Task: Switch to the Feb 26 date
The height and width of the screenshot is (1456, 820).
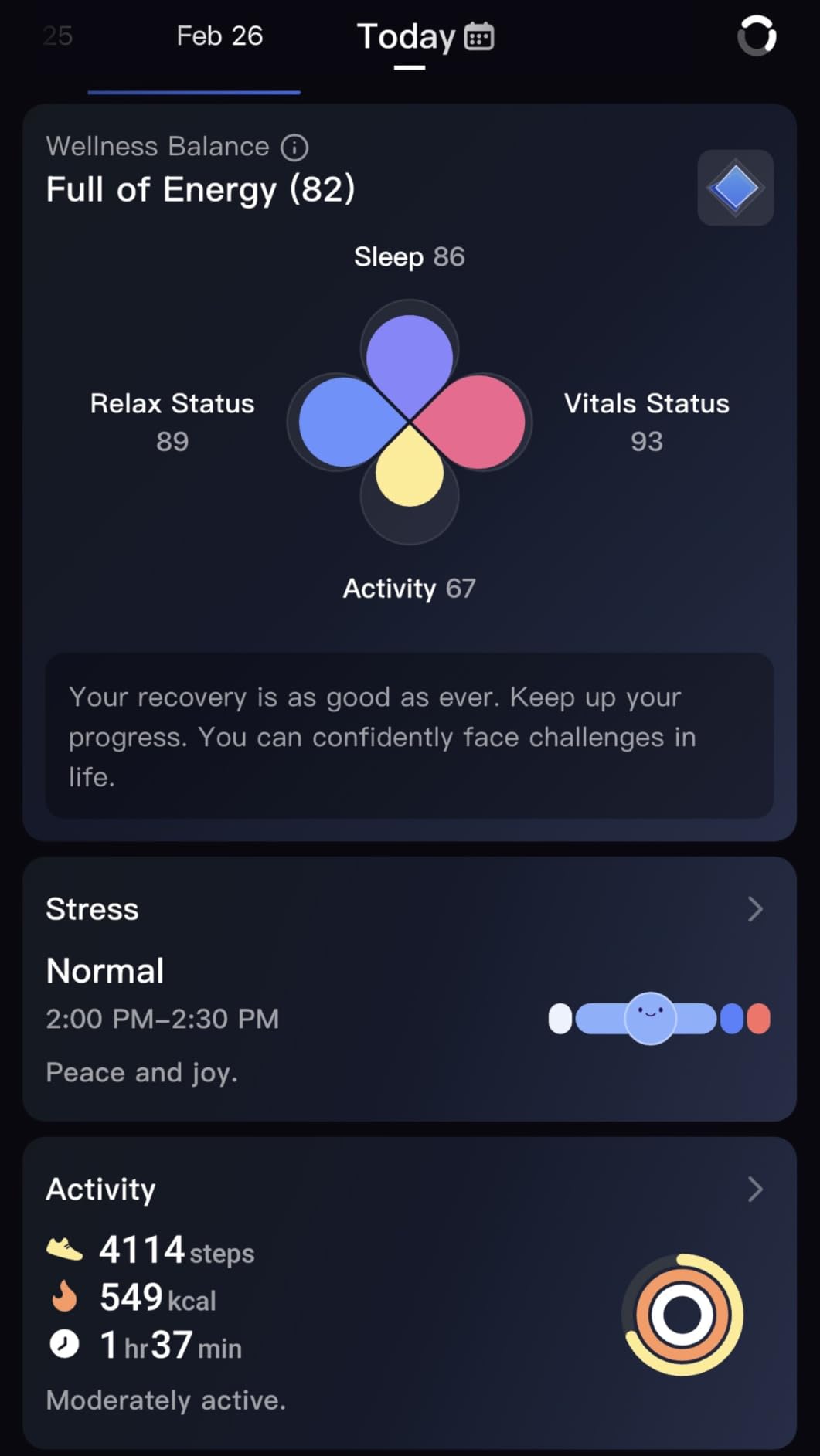Action: pyautogui.click(x=219, y=36)
